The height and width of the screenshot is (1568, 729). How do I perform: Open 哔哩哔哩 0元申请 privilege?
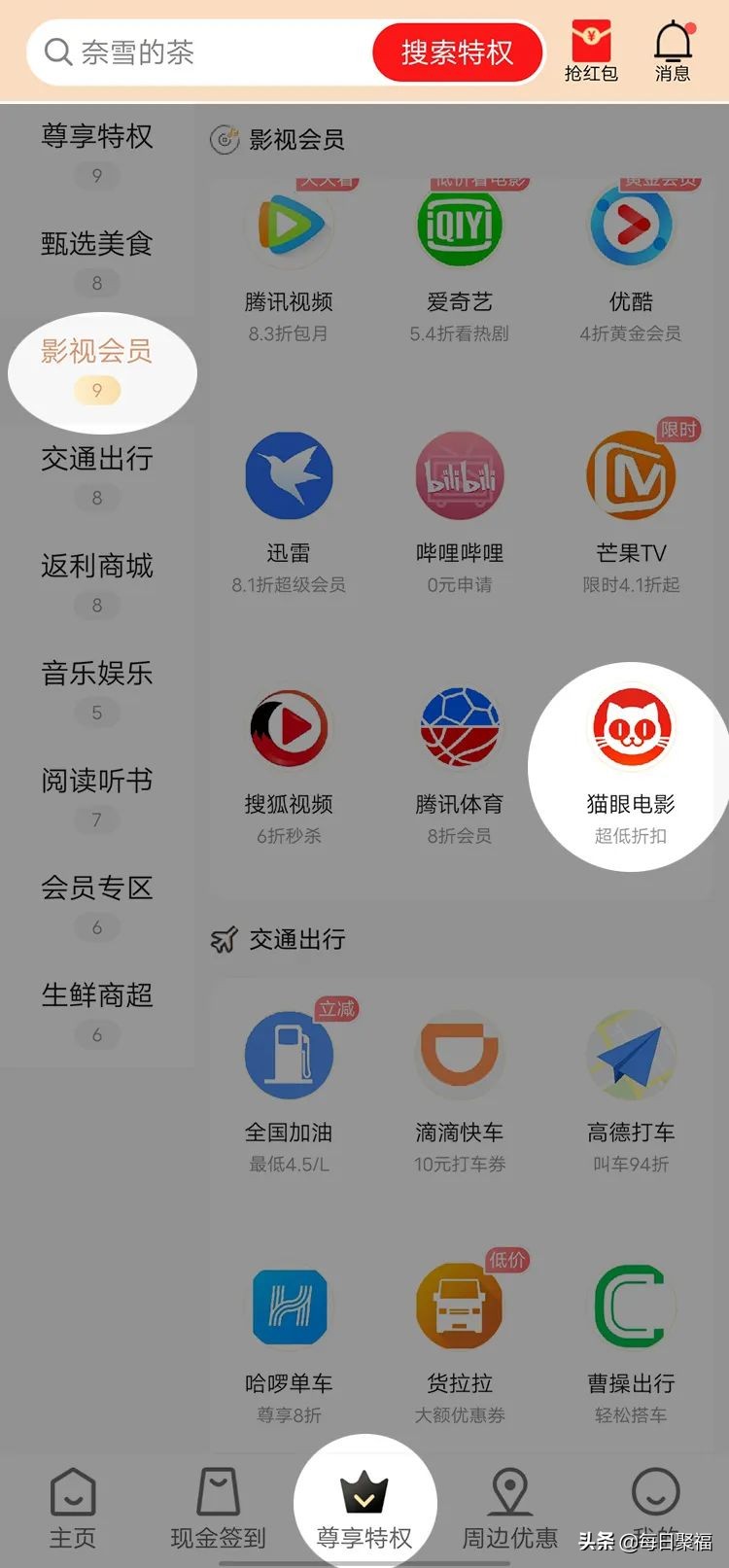click(460, 476)
